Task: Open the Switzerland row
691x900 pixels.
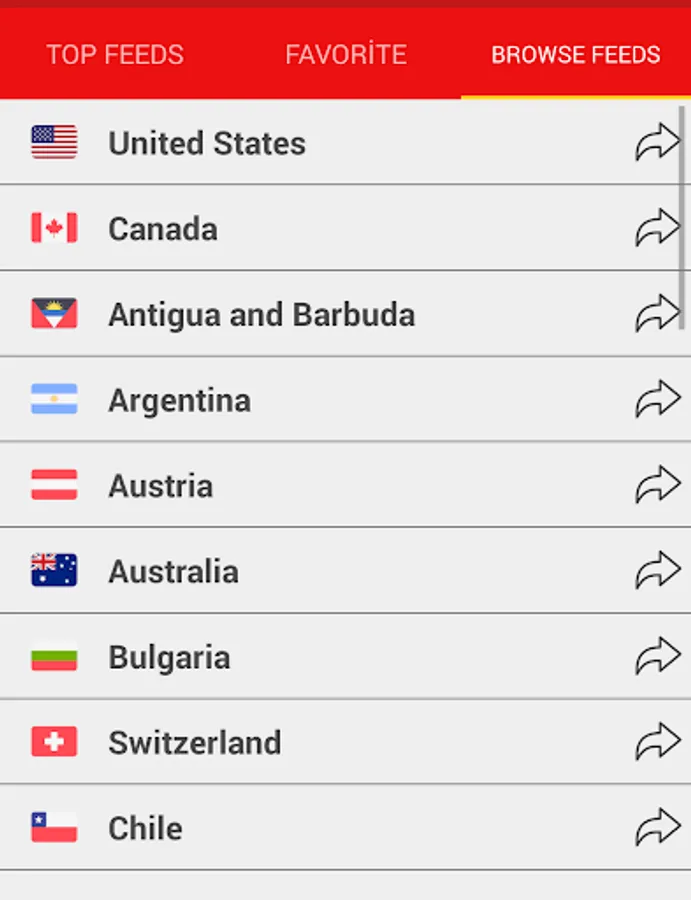Action: click(346, 742)
